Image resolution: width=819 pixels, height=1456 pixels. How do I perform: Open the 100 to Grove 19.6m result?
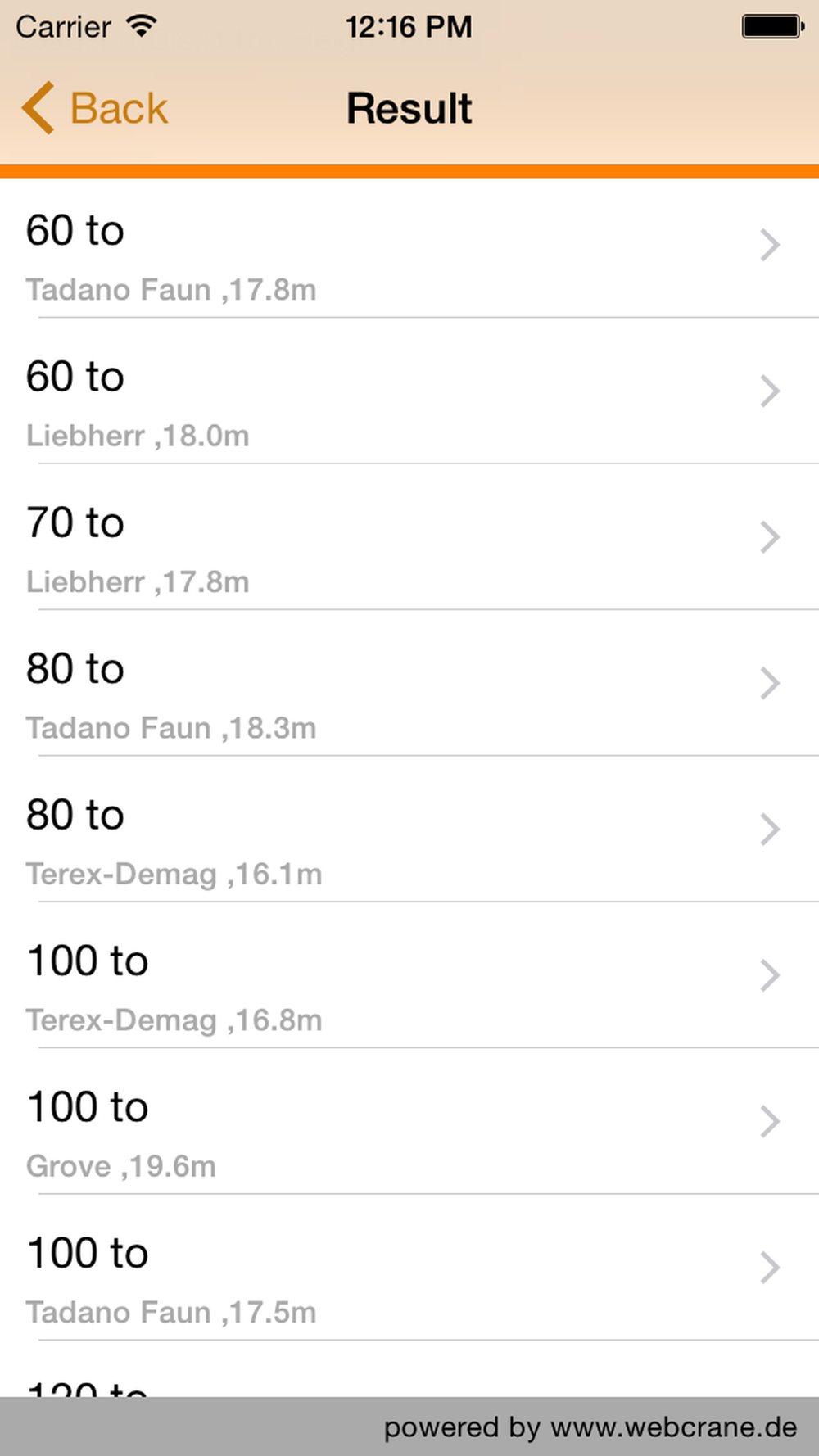coord(409,1121)
